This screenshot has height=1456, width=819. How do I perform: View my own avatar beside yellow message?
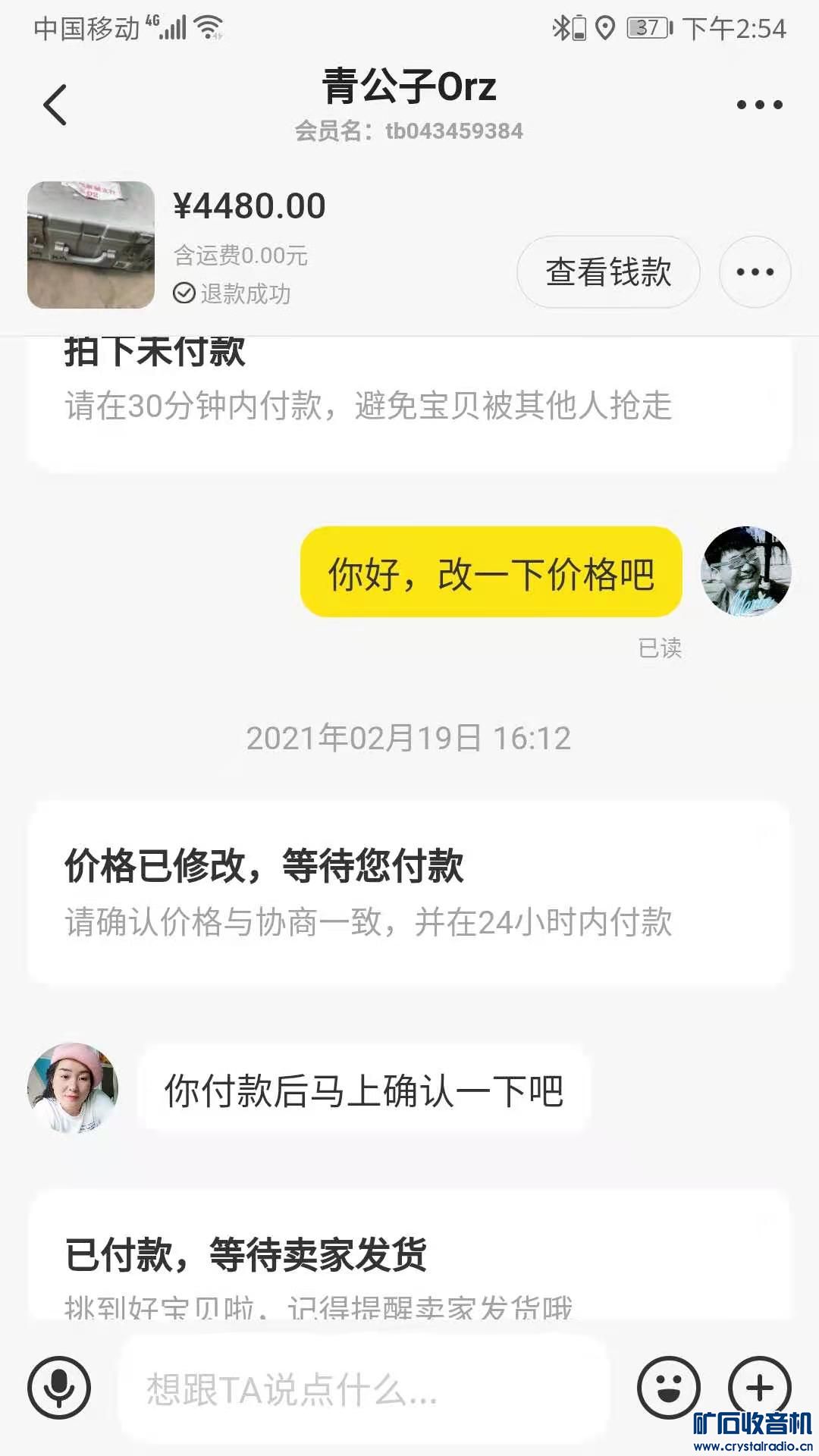(745, 571)
